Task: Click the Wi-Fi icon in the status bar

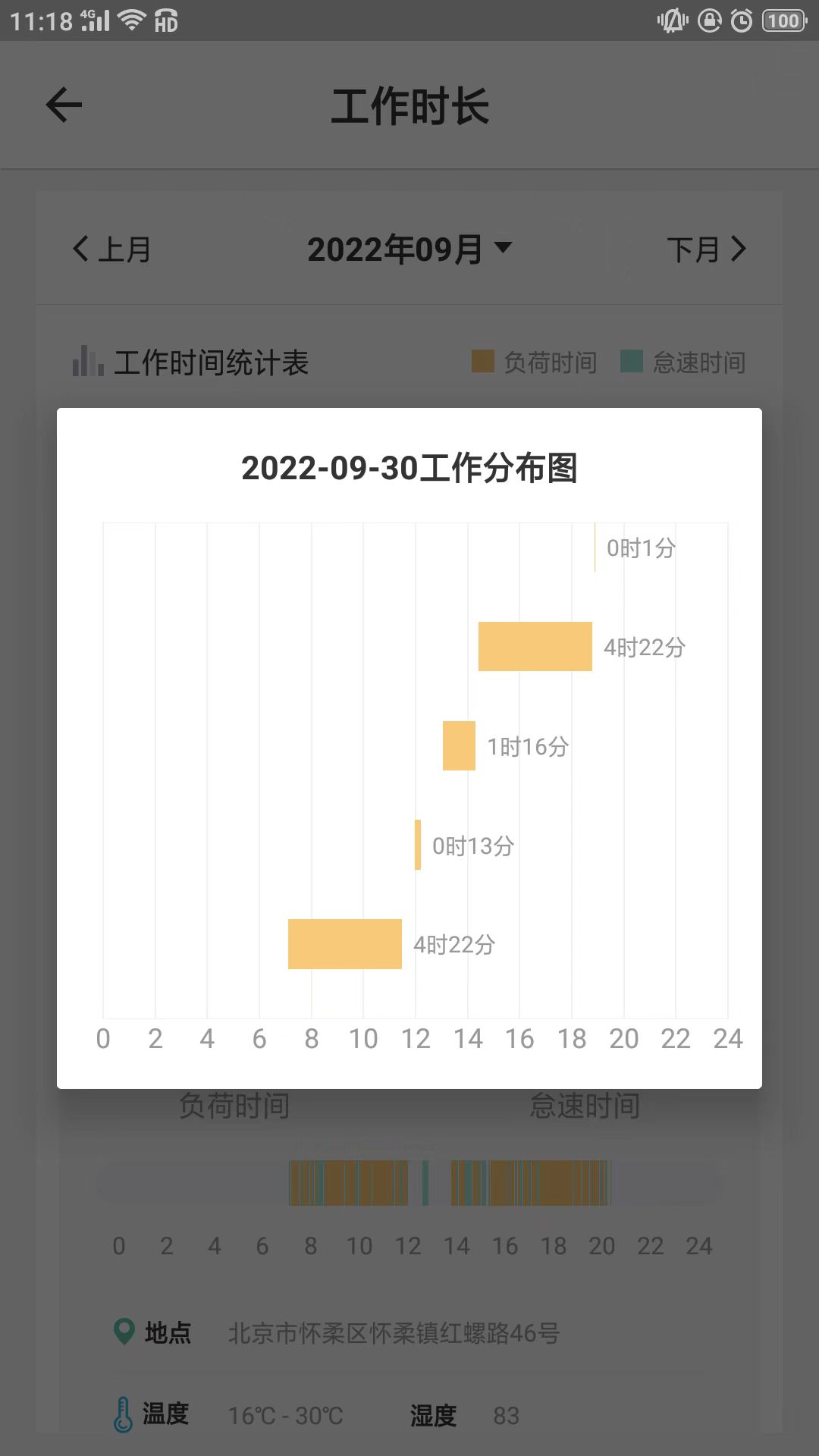Action: (x=130, y=20)
